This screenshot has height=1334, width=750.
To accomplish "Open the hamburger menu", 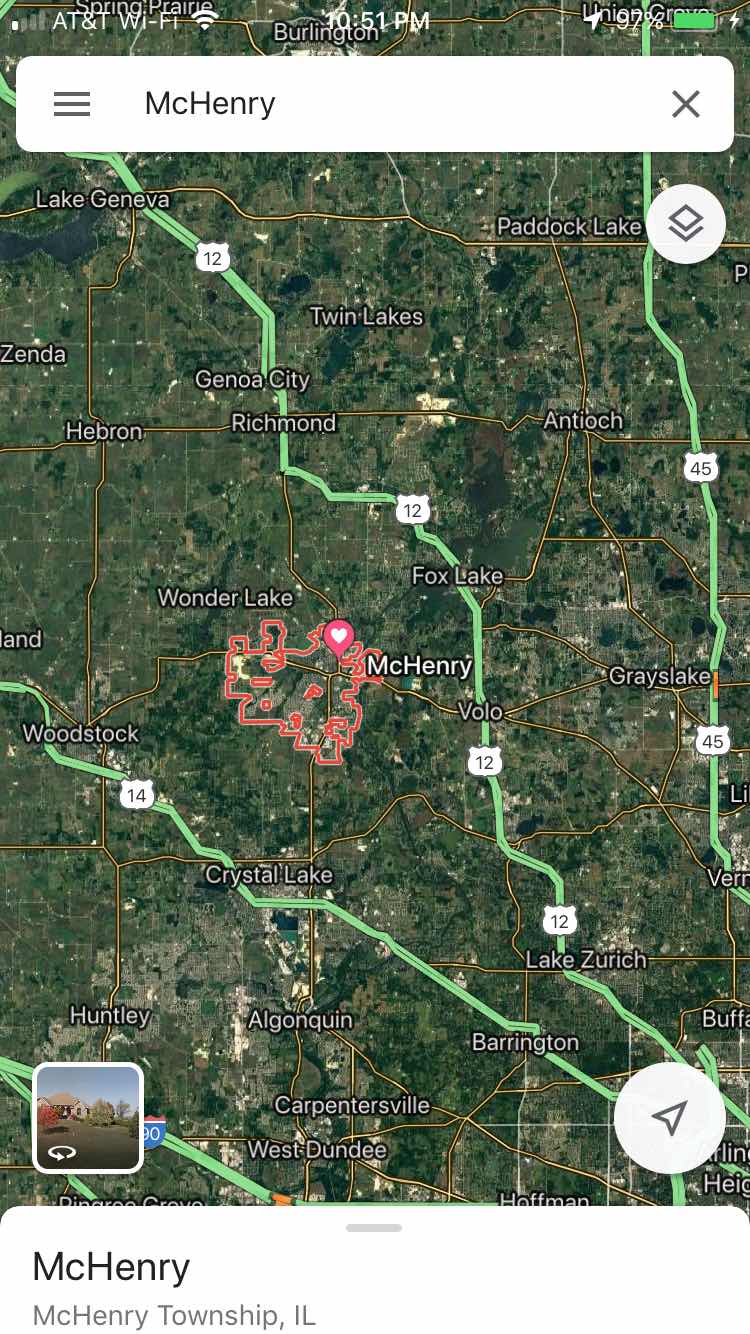I will (x=72, y=104).
